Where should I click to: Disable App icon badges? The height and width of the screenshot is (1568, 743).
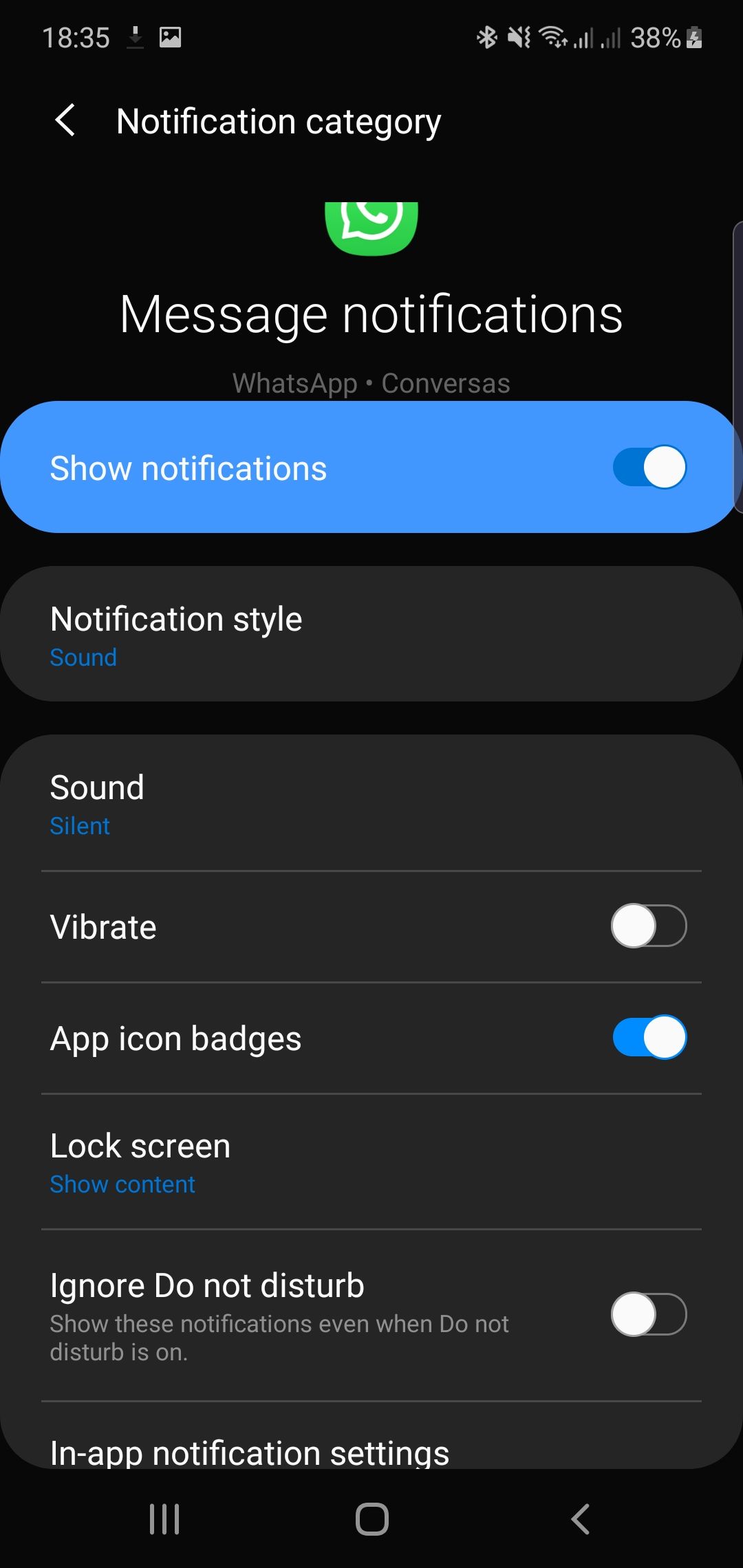(649, 1037)
